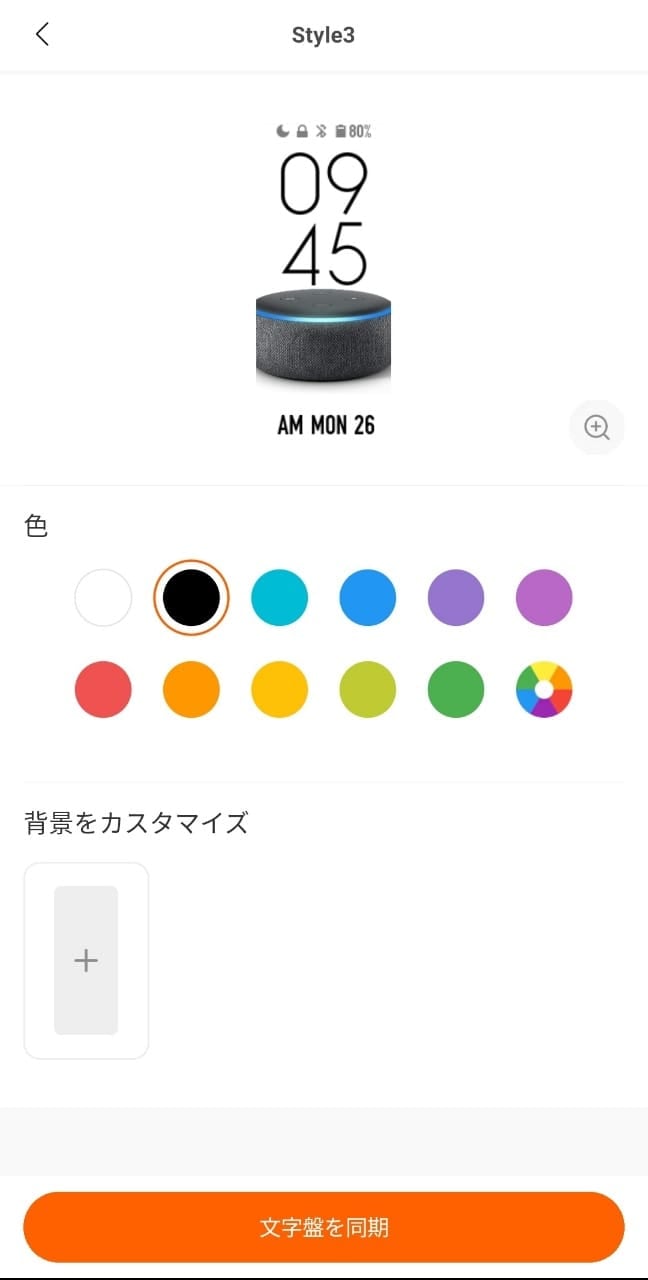648x1280 pixels.
Task: Pick the yellow color swatch
Action: 279,689
